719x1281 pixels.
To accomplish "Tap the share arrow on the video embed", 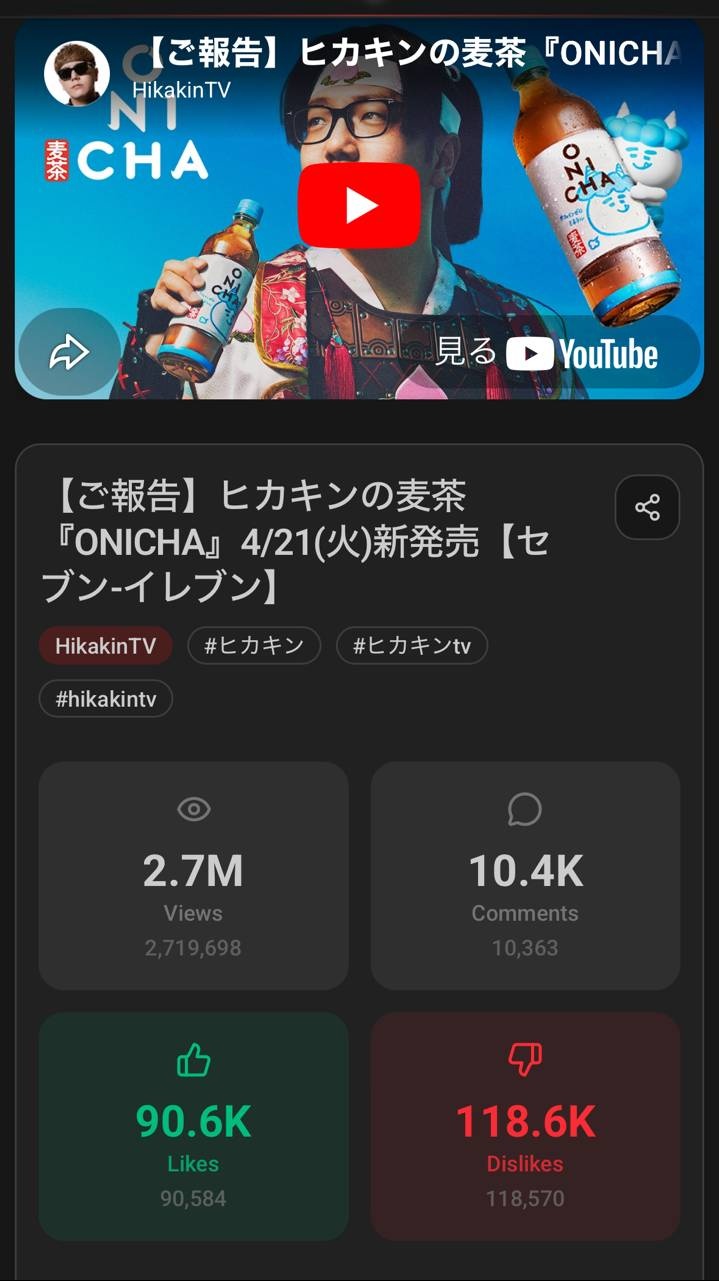I will [69, 352].
